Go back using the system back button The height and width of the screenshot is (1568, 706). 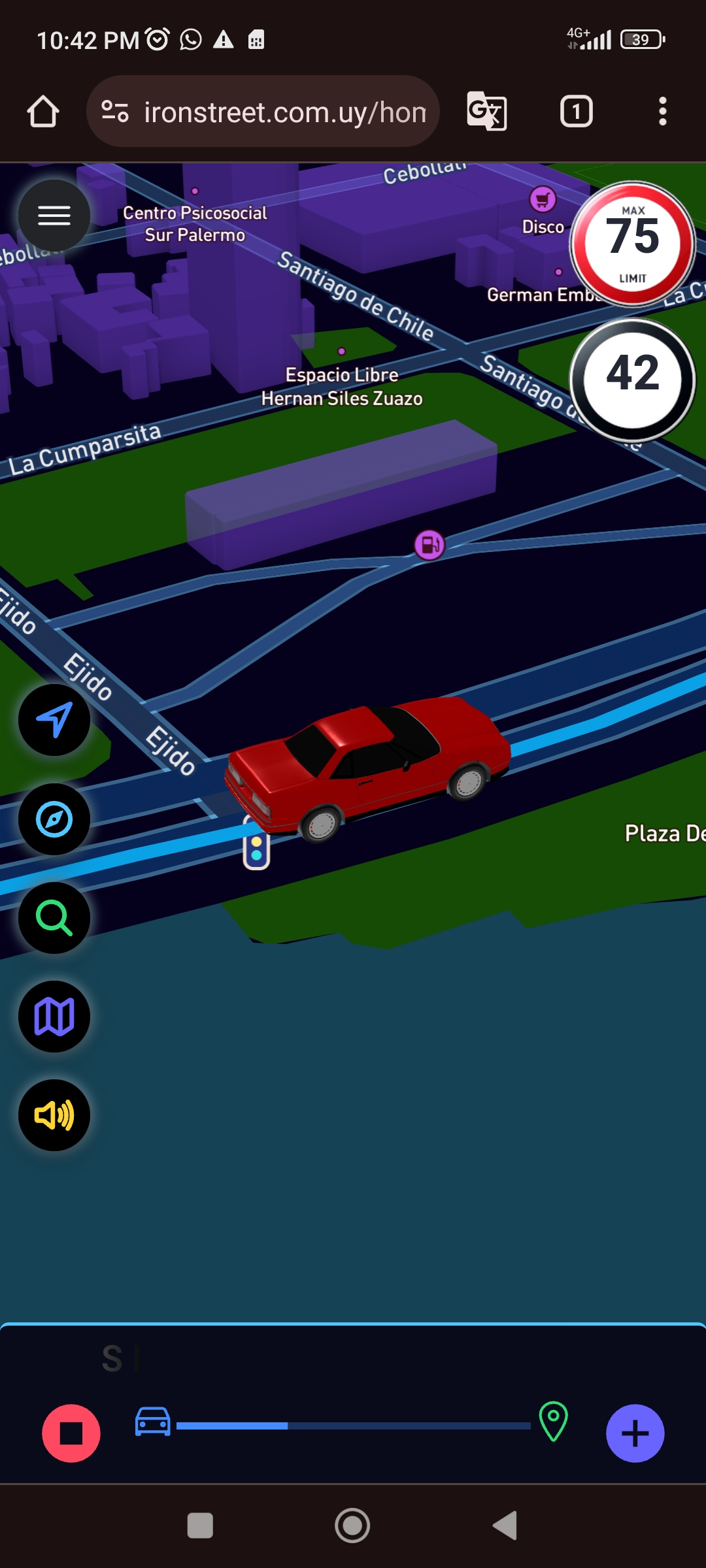point(505,1526)
